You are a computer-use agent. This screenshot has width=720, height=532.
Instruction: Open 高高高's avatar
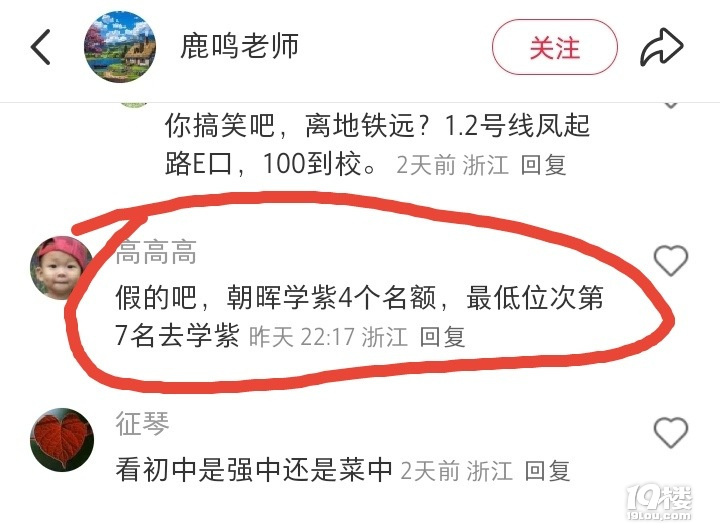coord(62,267)
